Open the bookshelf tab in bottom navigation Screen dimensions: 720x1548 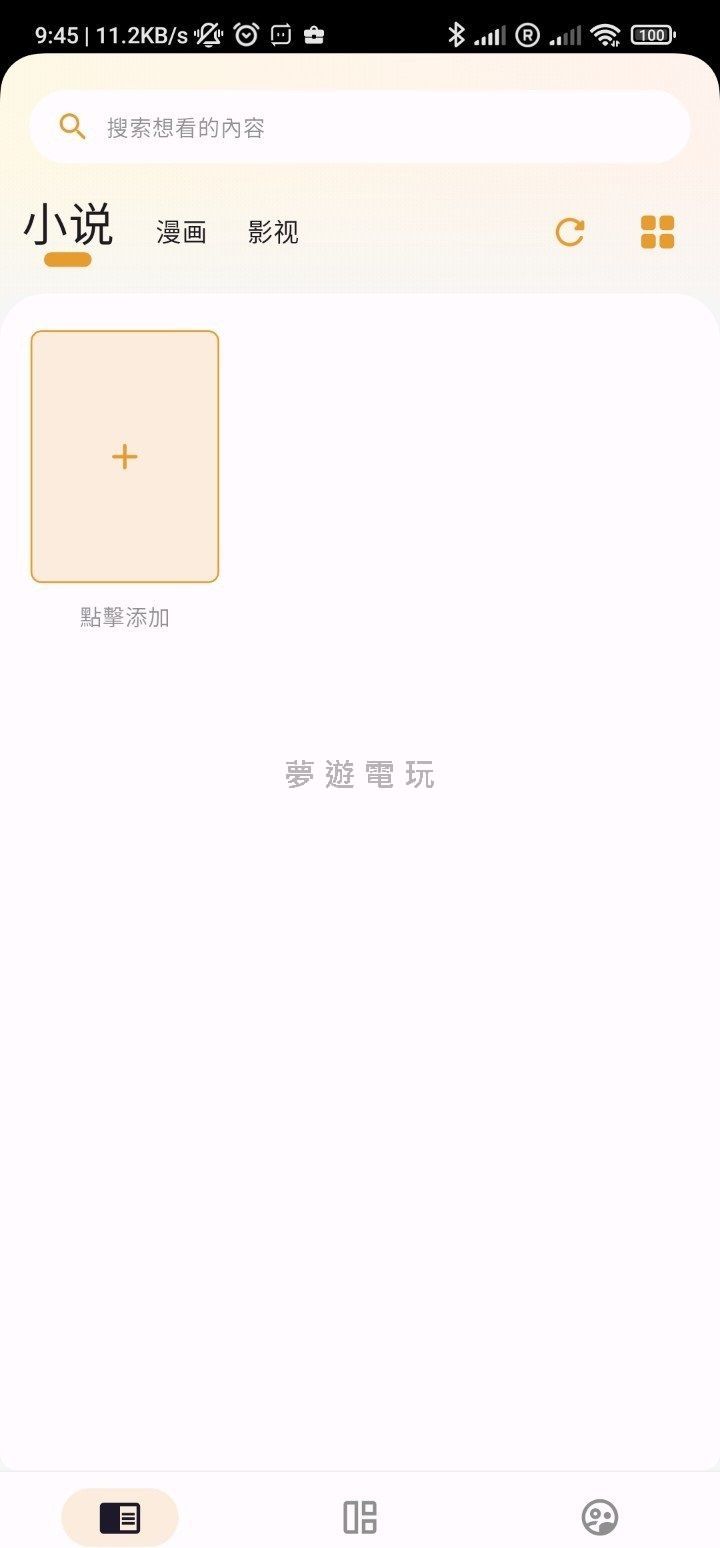tap(120, 1517)
